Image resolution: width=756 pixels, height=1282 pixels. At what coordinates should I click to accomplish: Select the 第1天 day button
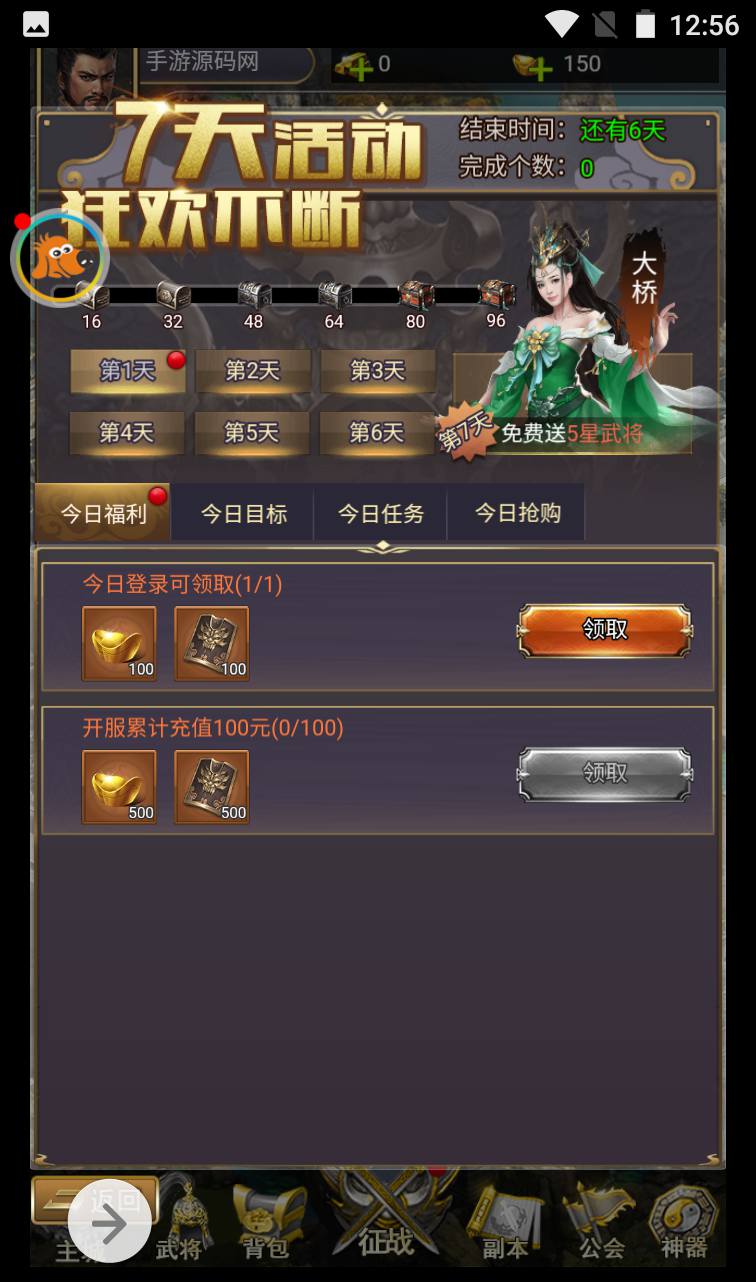pyautogui.click(x=127, y=371)
